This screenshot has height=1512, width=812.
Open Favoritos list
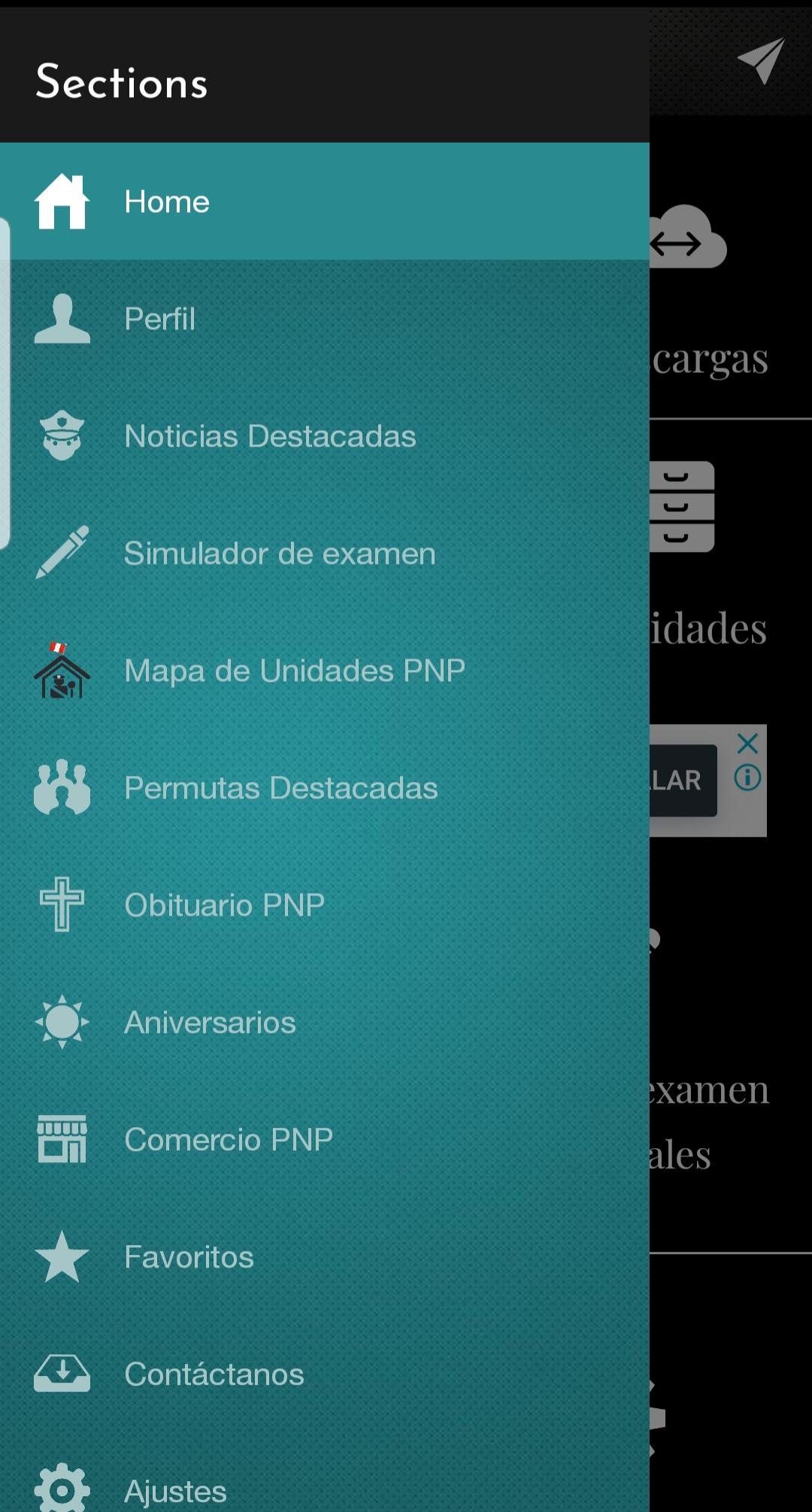tap(325, 1257)
